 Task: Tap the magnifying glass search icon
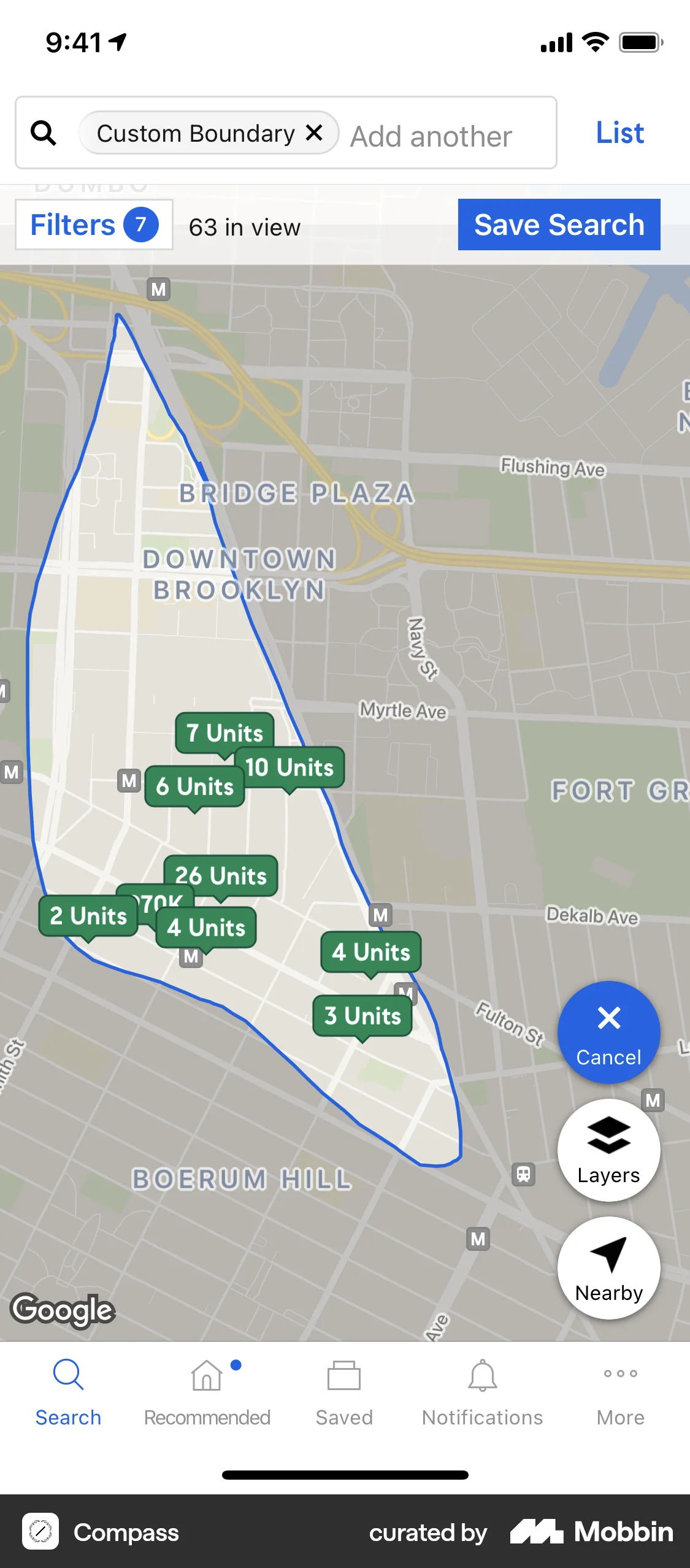(43, 133)
